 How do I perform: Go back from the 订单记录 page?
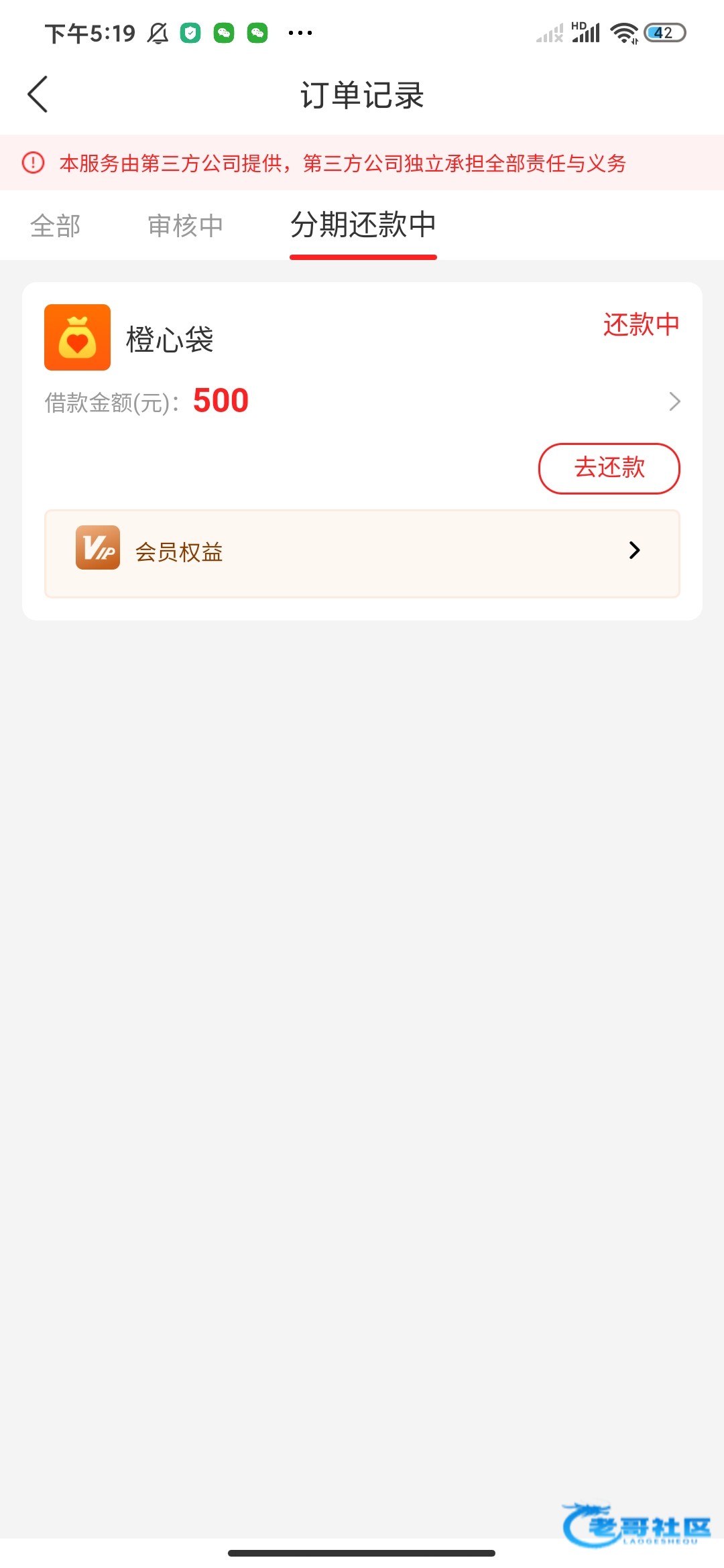[38, 94]
